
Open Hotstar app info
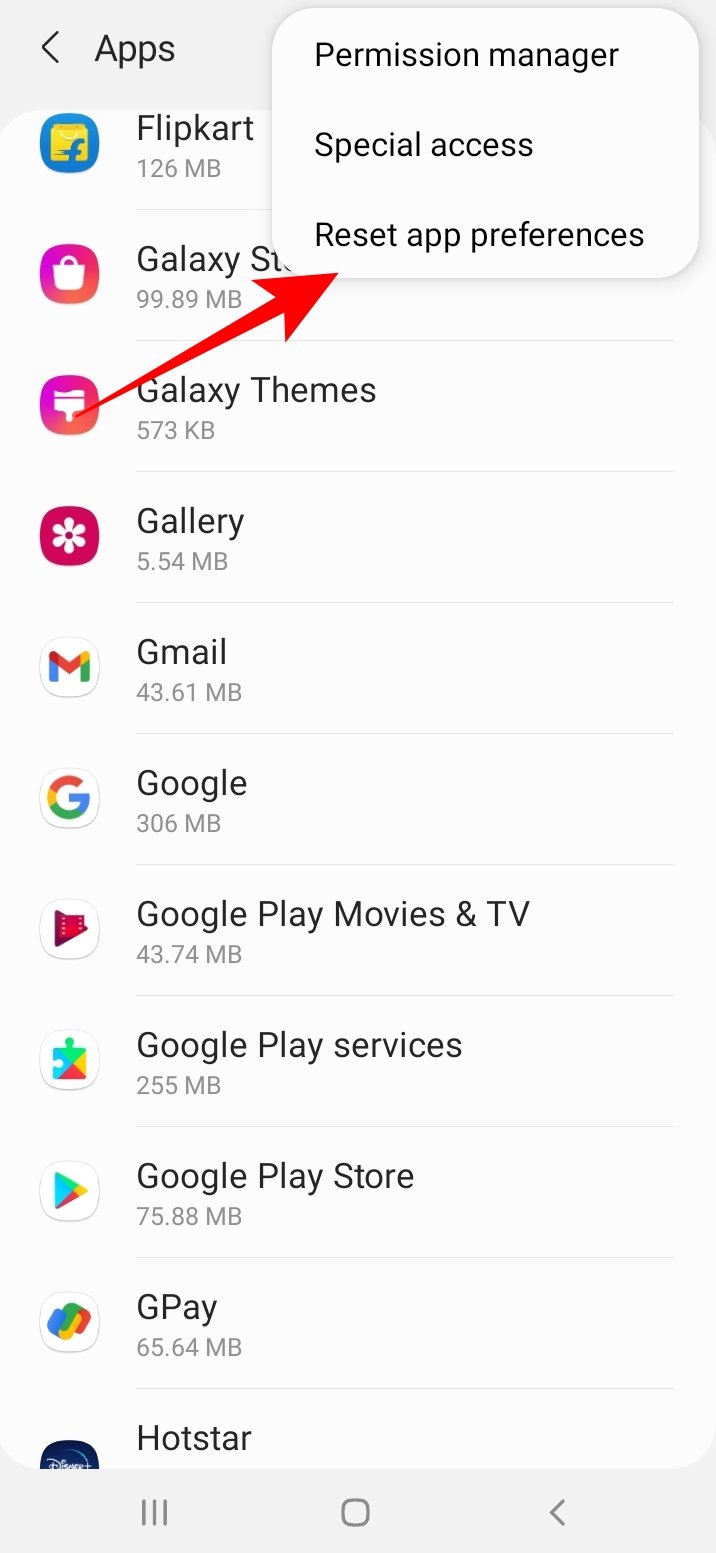tap(194, 1440)
